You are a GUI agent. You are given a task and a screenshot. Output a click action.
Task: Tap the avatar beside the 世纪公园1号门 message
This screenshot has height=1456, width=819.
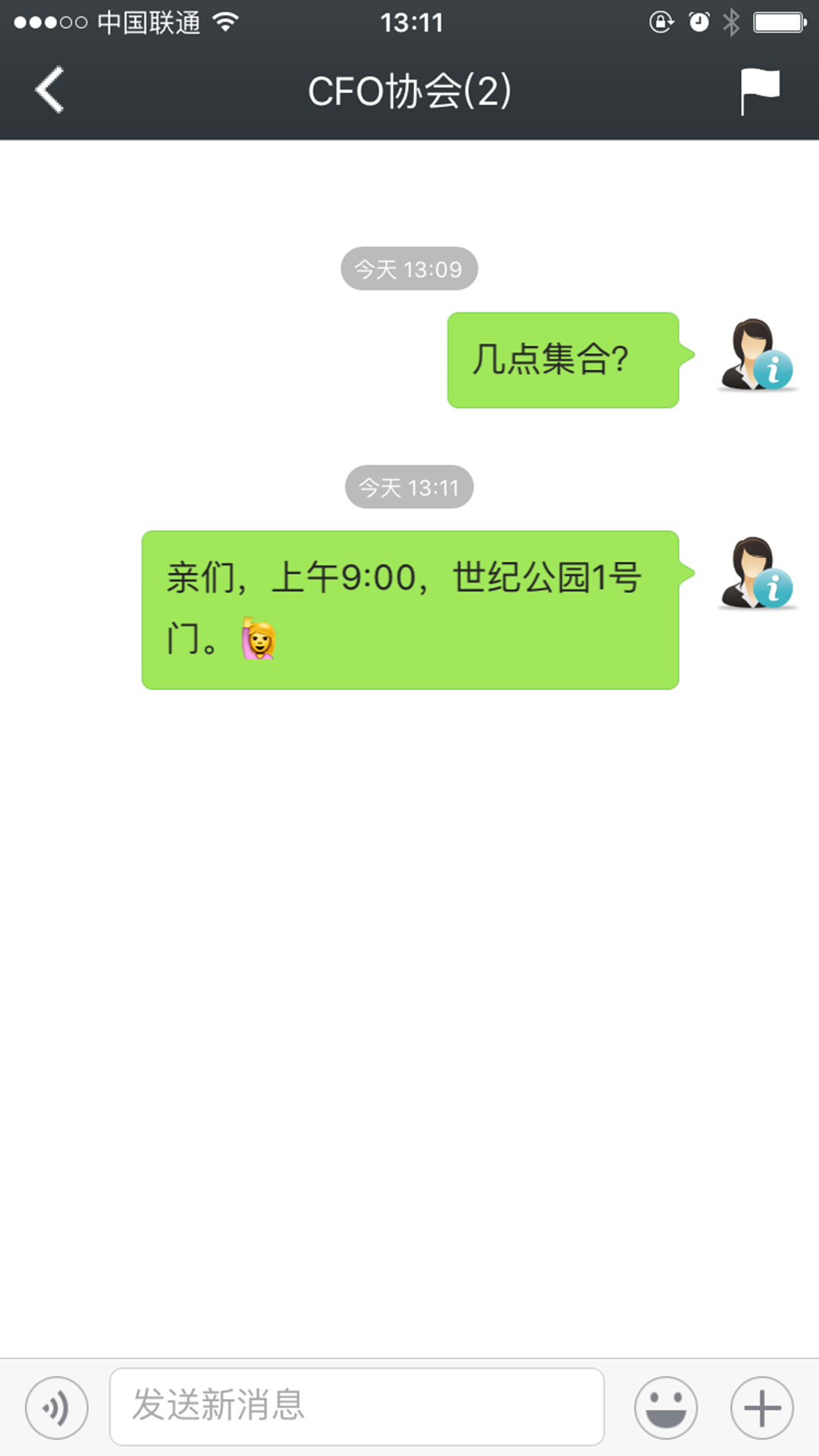[757, 573]
